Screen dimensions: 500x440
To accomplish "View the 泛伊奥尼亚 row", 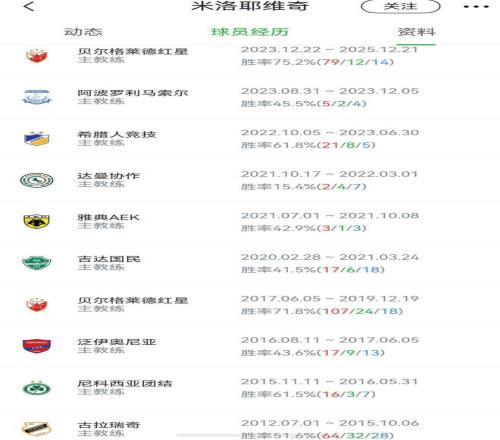I will point(250,346).
